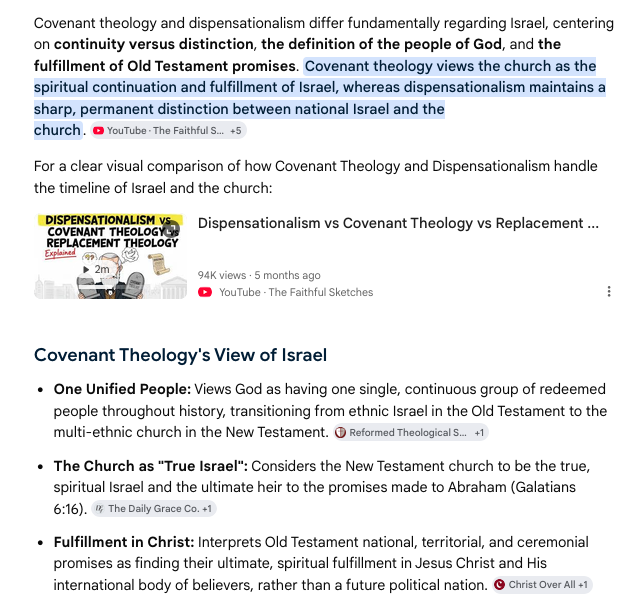The height and width of the screenshot is (610, 641).
Task: Open The Daily Grace Co. source chip
Action: (153, 509)
